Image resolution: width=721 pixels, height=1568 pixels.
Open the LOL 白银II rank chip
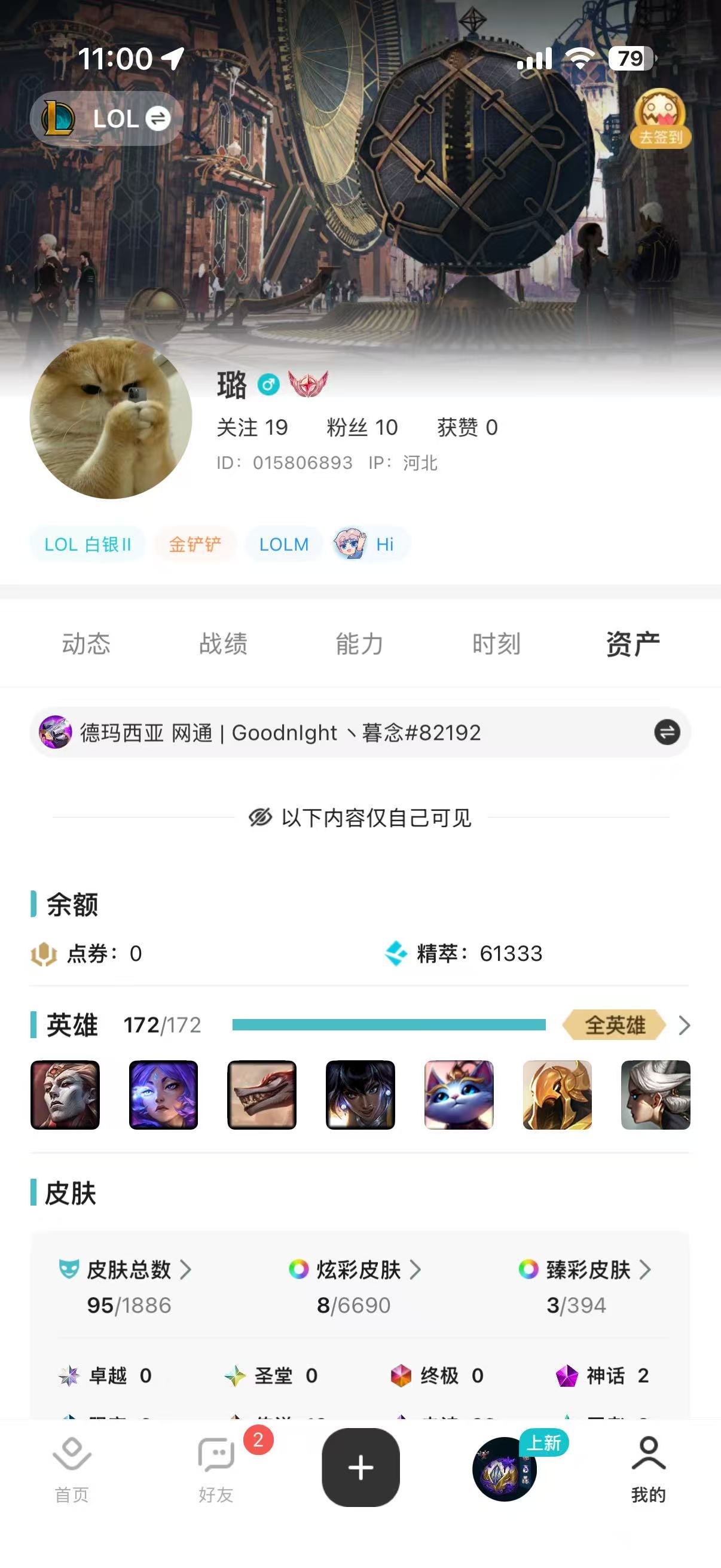coord(88,544)
